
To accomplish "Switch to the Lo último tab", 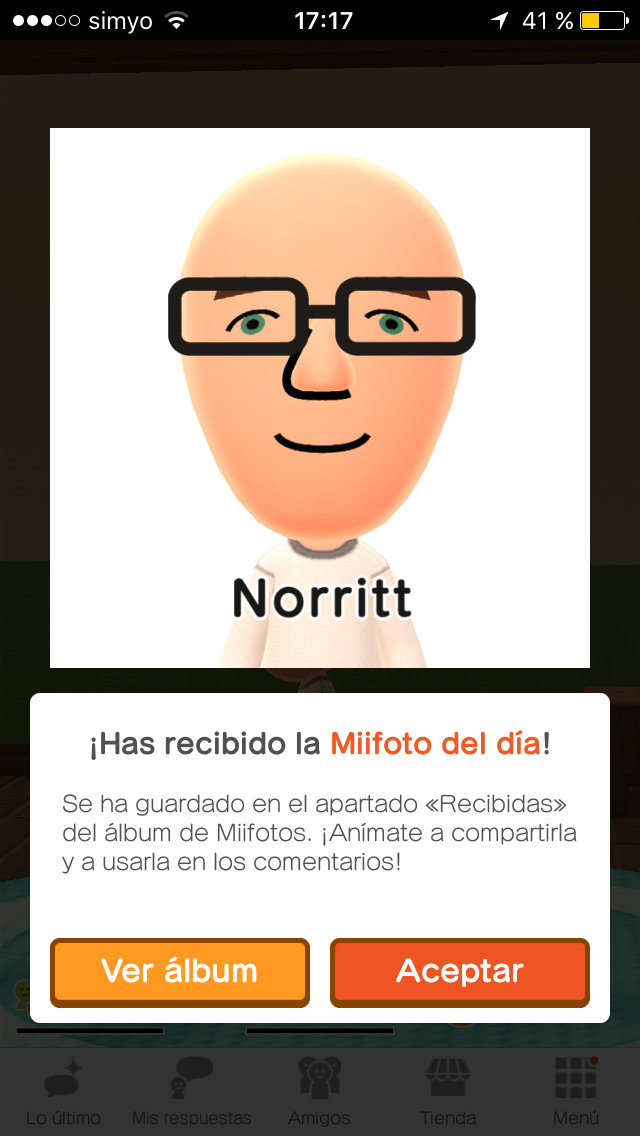I will coord(64,1092).
